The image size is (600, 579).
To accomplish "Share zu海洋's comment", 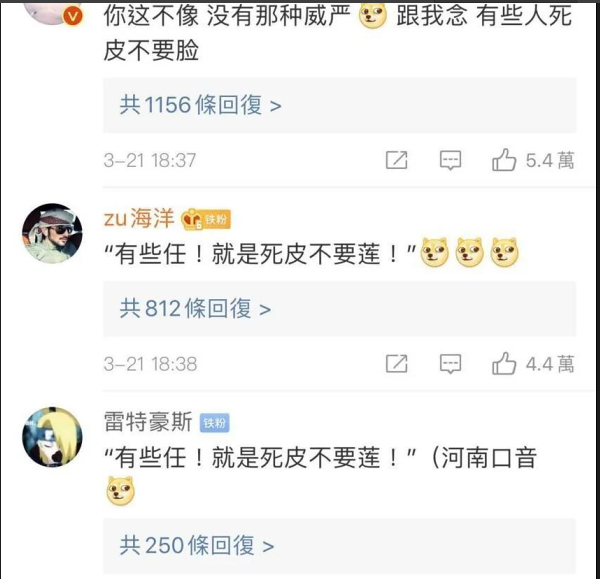I will tap(397, 364).
